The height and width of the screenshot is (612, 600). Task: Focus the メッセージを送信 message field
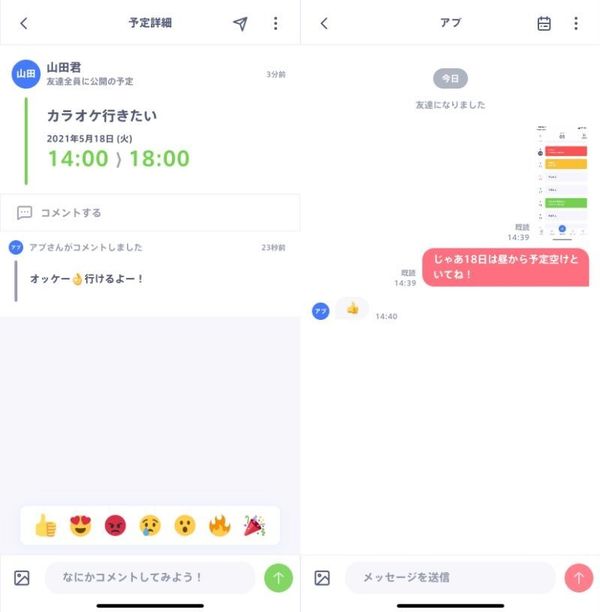[450, 577]
